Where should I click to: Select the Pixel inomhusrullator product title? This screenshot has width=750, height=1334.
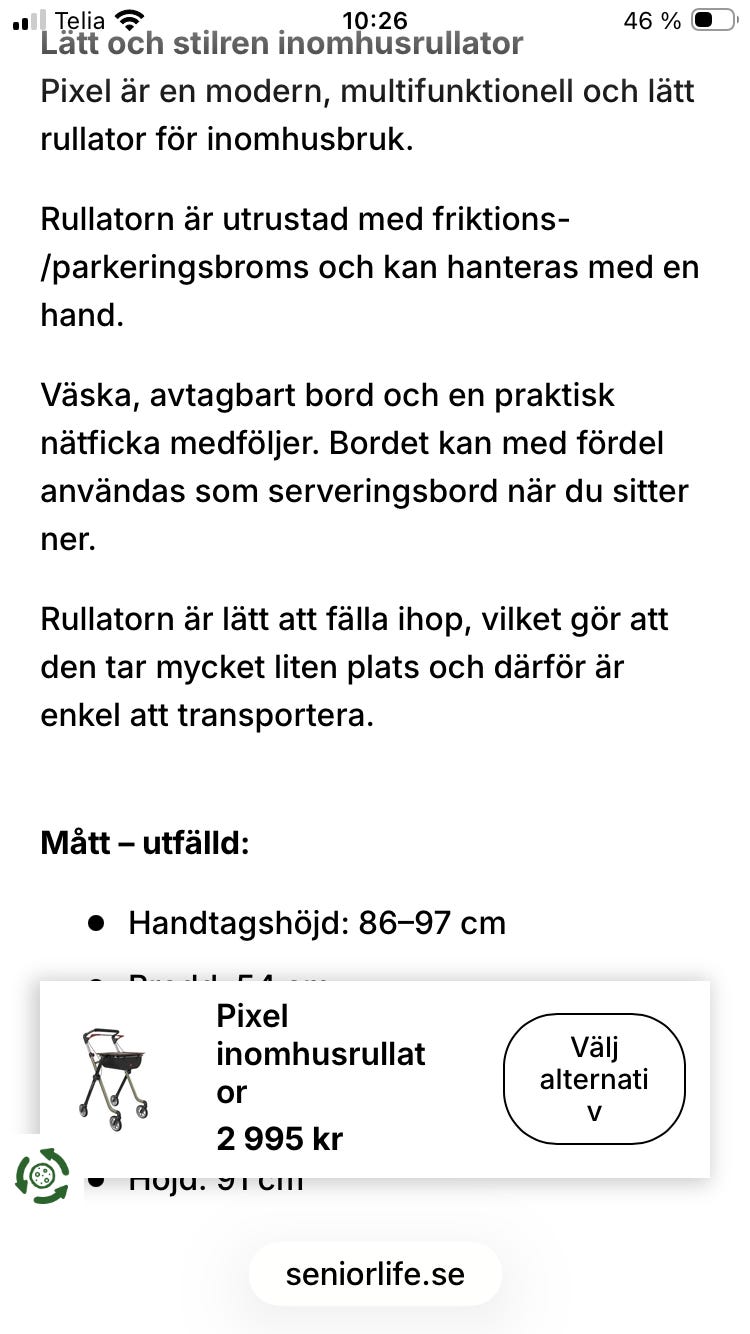coord(320,1053)
